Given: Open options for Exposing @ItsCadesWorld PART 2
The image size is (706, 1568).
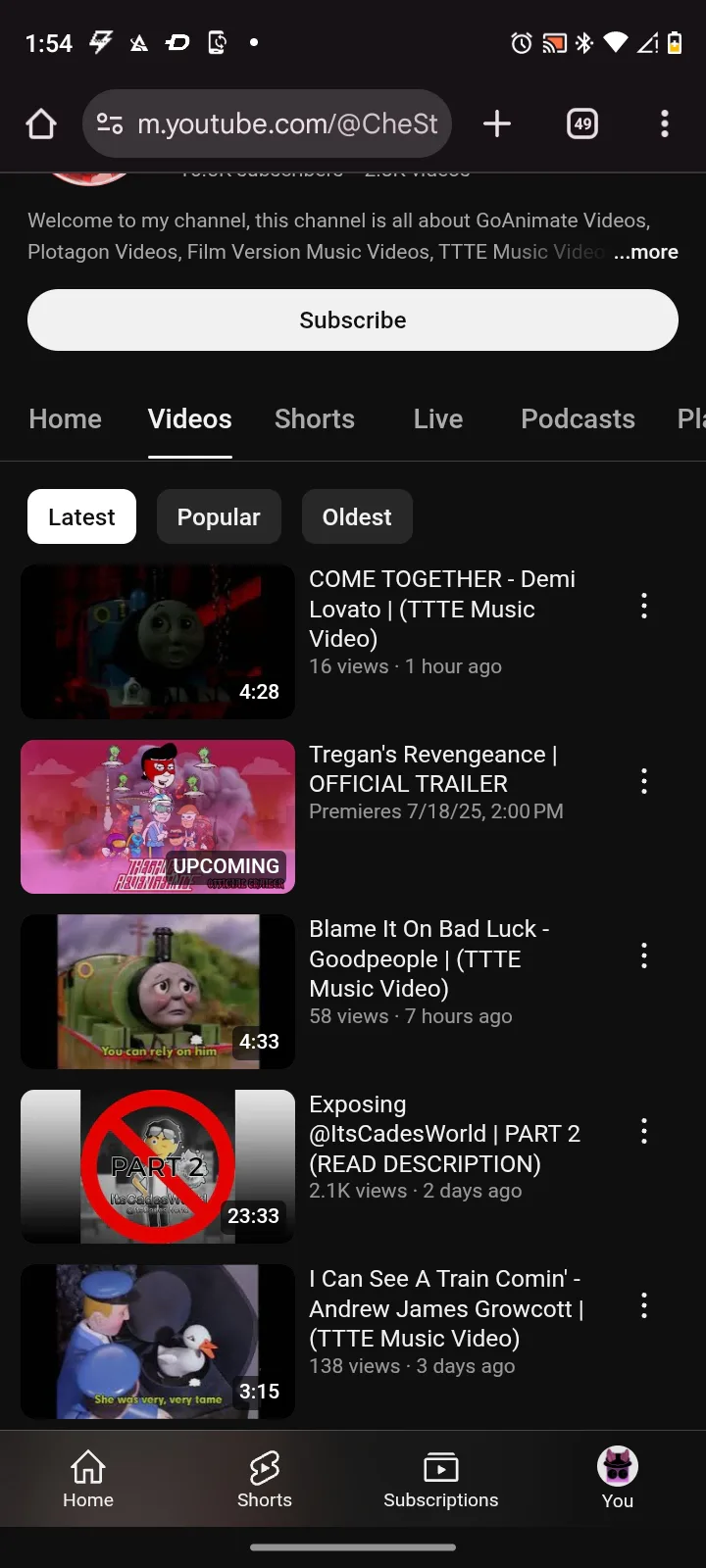Looking at the screenshot, I should [644, 1131].
